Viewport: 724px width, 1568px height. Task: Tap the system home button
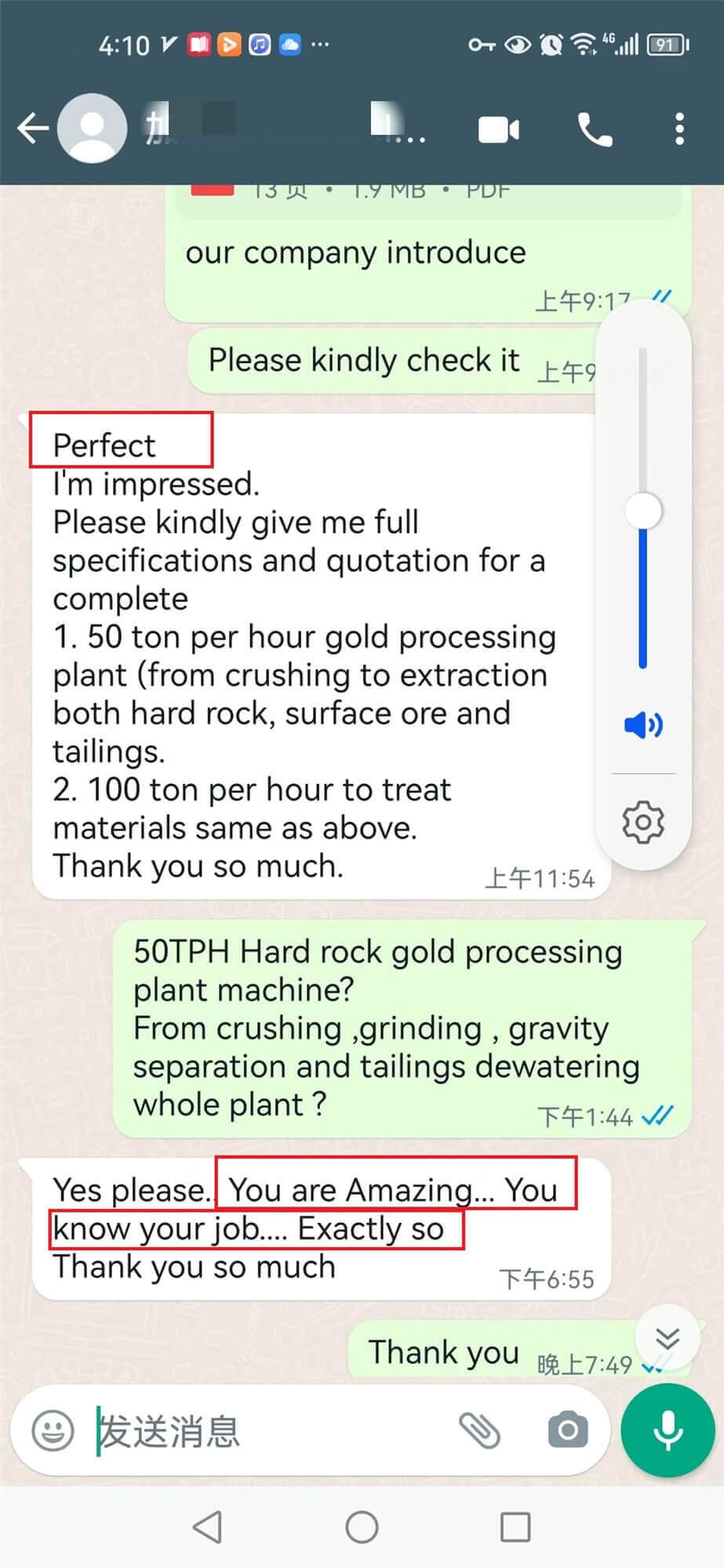(x=362, y=1527)
